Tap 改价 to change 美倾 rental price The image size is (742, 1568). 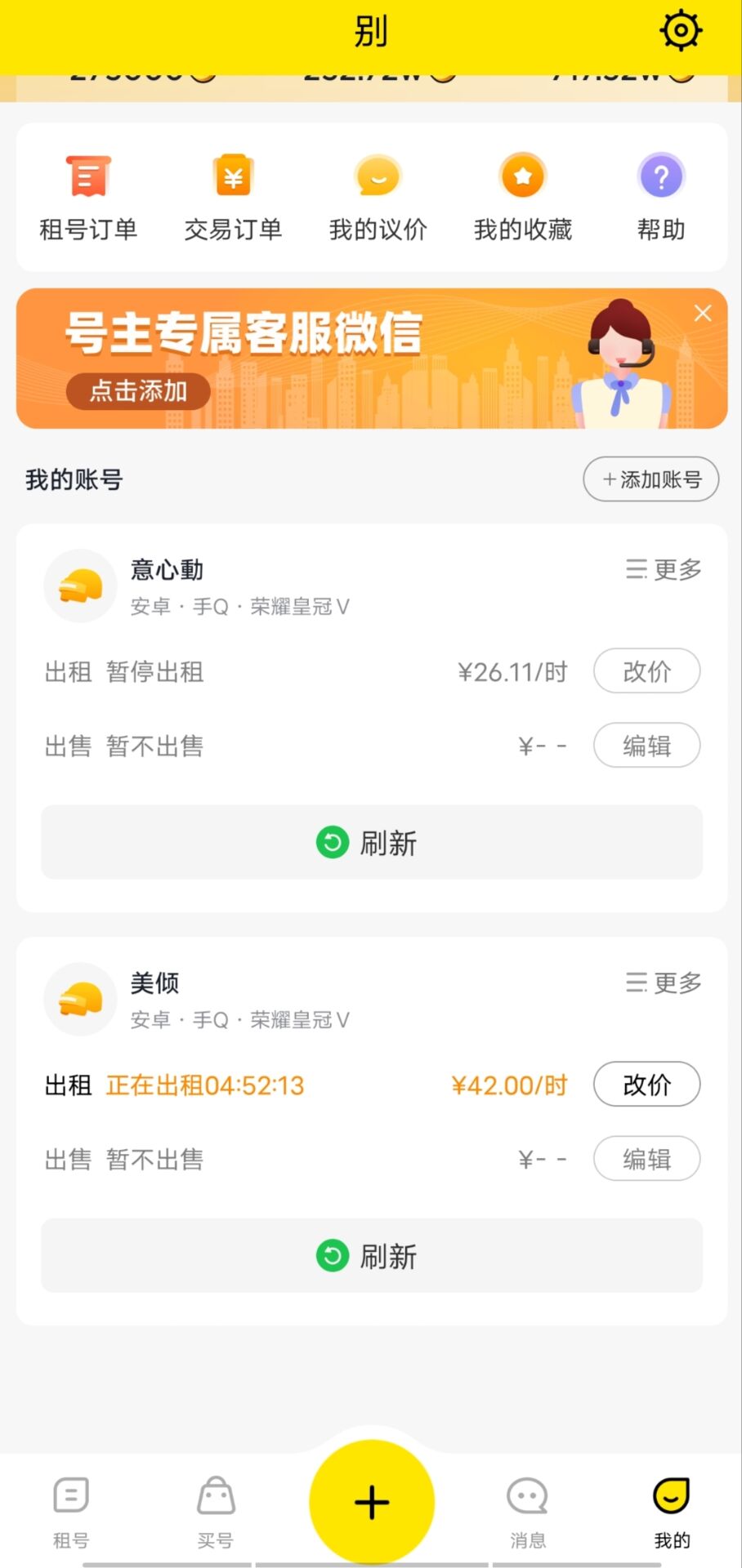click(x=646, y=1084)
